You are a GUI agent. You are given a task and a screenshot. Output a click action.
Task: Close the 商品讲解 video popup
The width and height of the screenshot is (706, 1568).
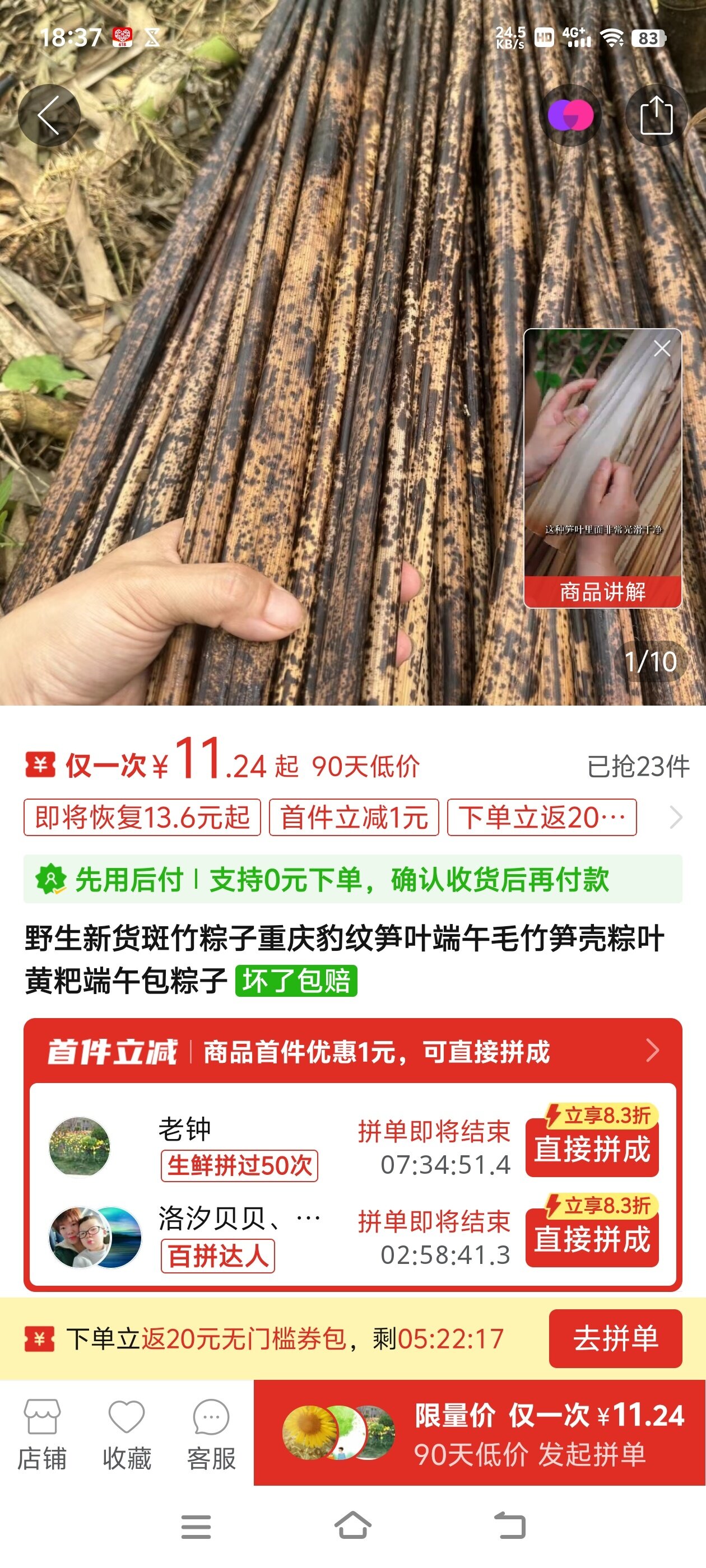(662, 349)
